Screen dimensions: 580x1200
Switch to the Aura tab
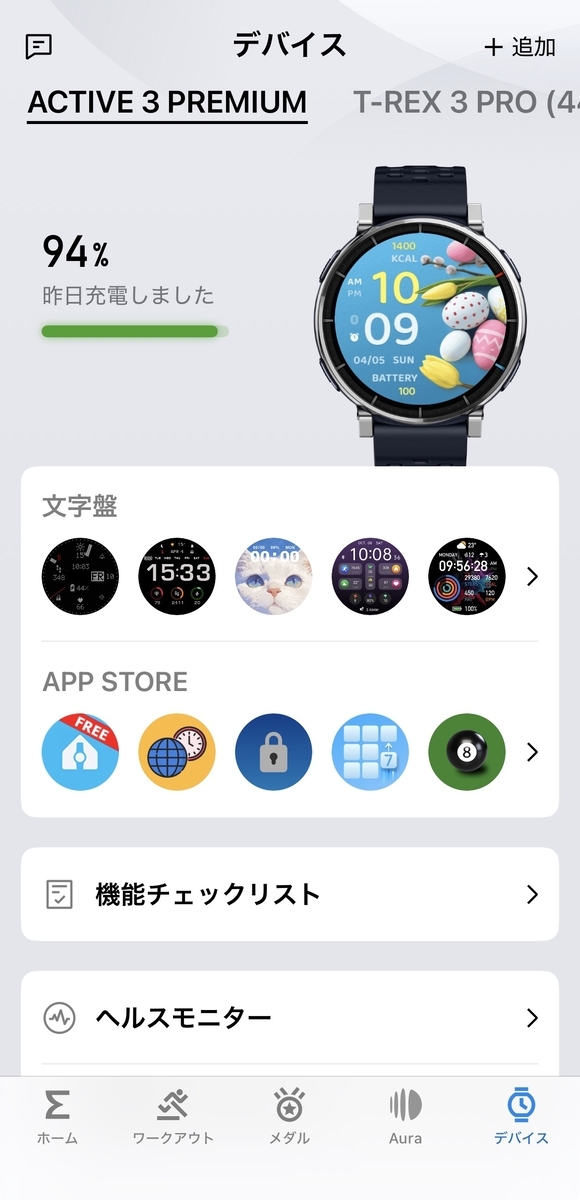click(x=405, y=1117)
